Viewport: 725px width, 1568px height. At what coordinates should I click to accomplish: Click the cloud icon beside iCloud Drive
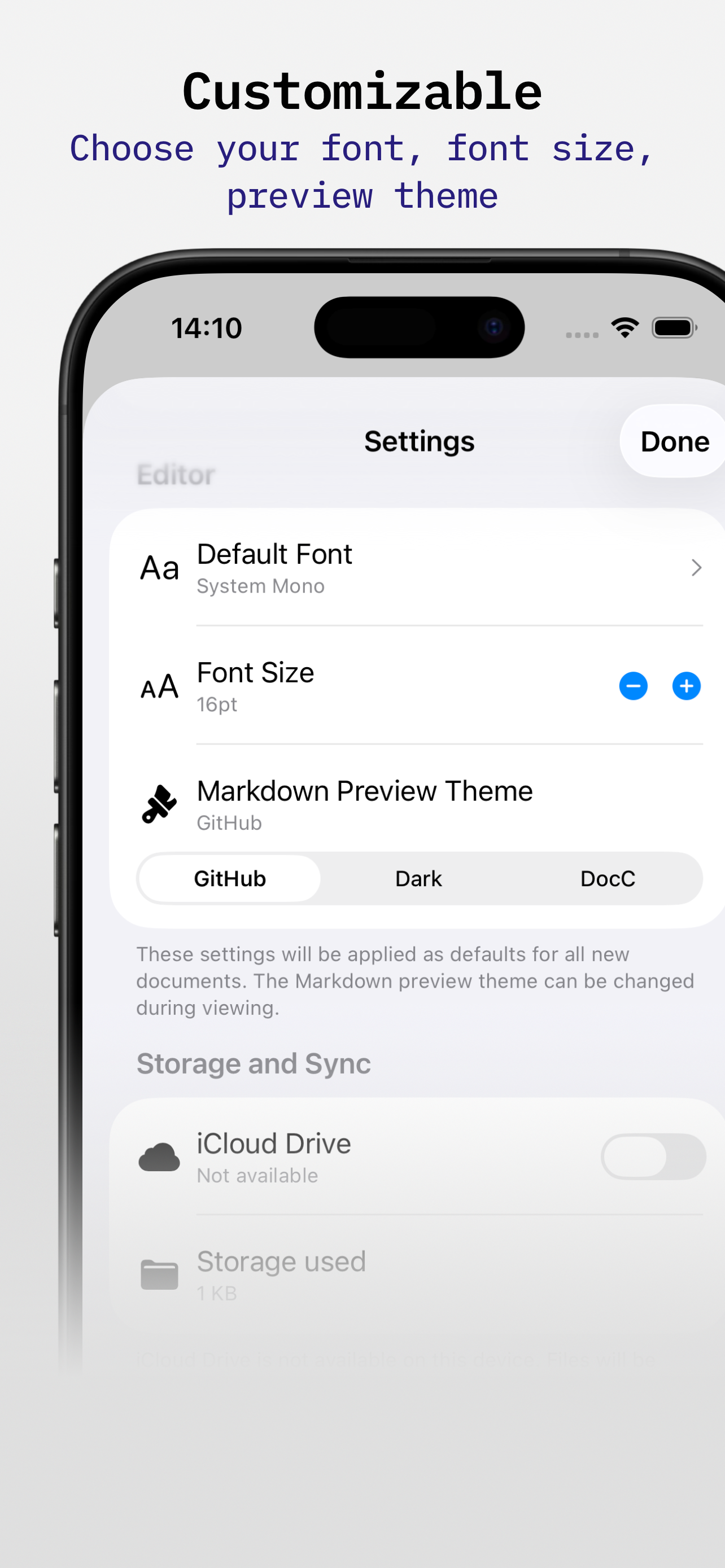(x=158, y=1156)
